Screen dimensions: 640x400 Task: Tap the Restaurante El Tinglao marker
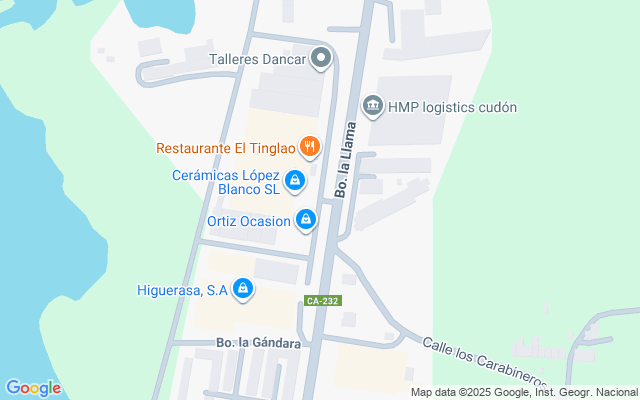(310, 147)
